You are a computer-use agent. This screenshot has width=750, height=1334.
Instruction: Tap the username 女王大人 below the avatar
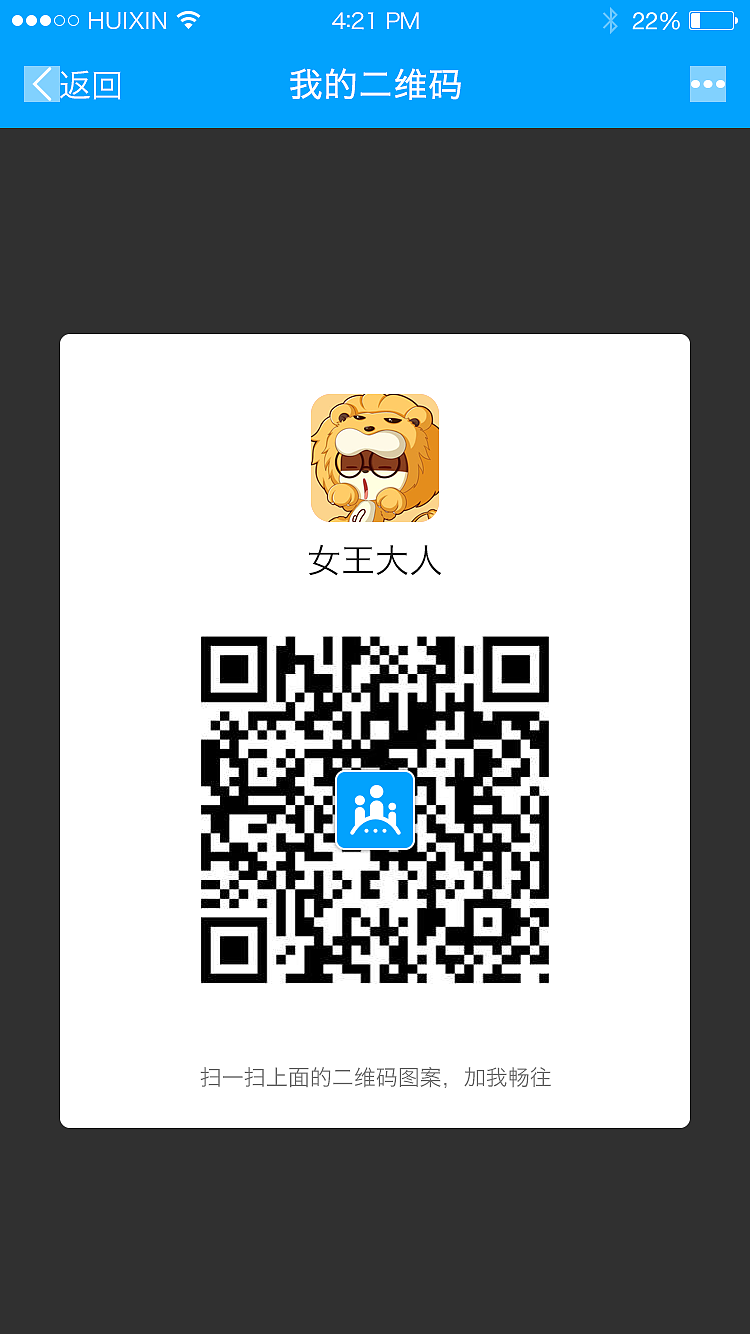click(375, 561)
